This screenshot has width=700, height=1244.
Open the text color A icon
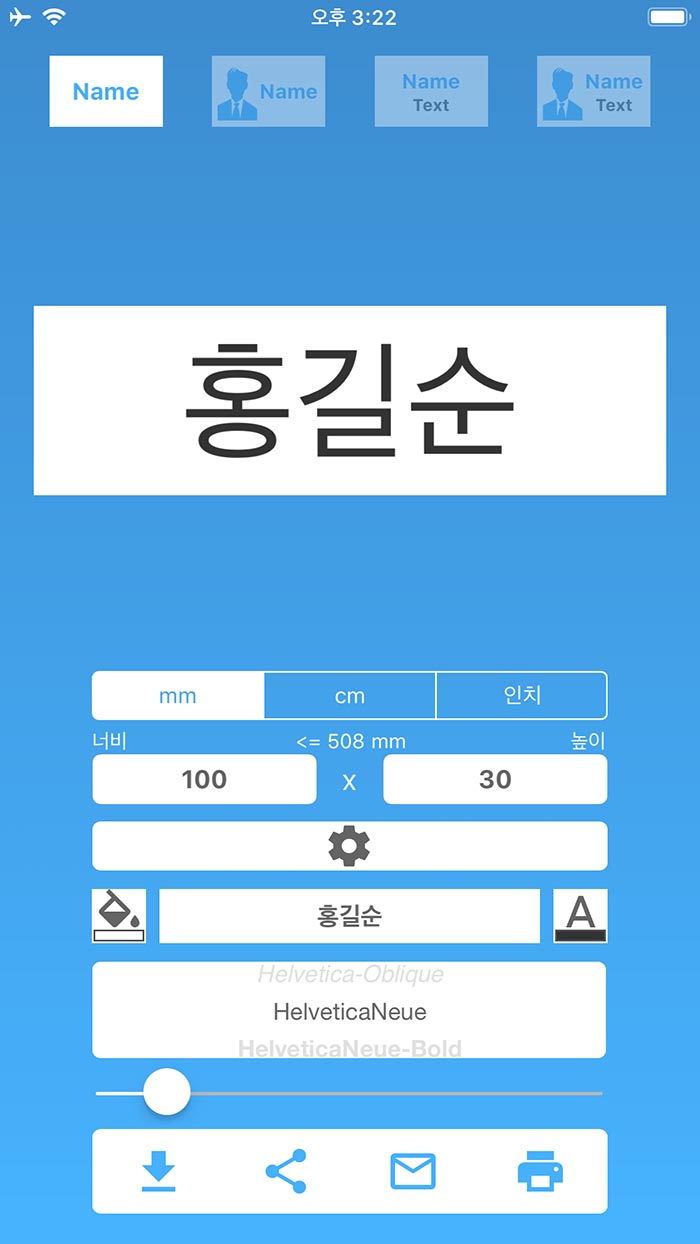click(x=580, y=916)
